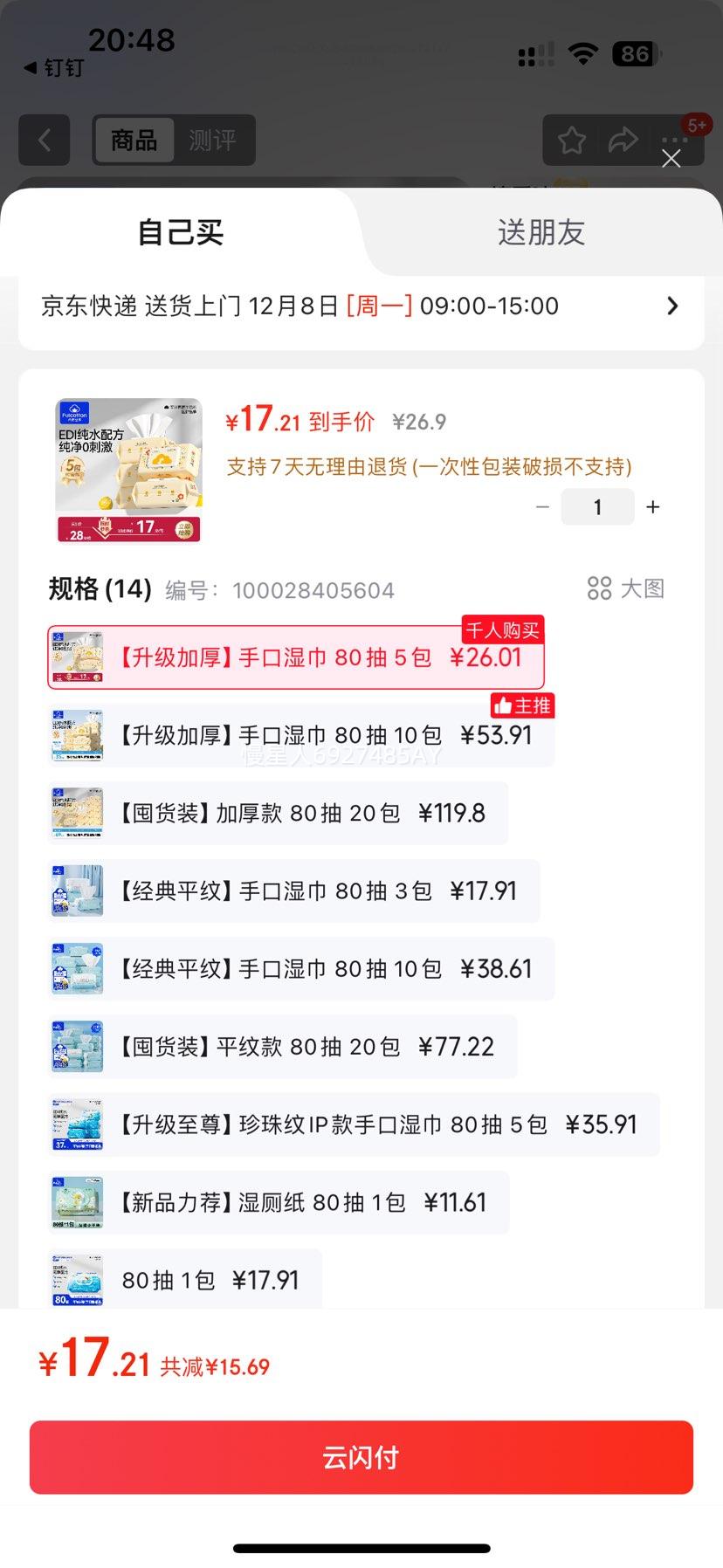Increase the quantity with the plus button
Image resolution: width=723 pixels, height=1568 pixels.
click(x=652, y=507)
